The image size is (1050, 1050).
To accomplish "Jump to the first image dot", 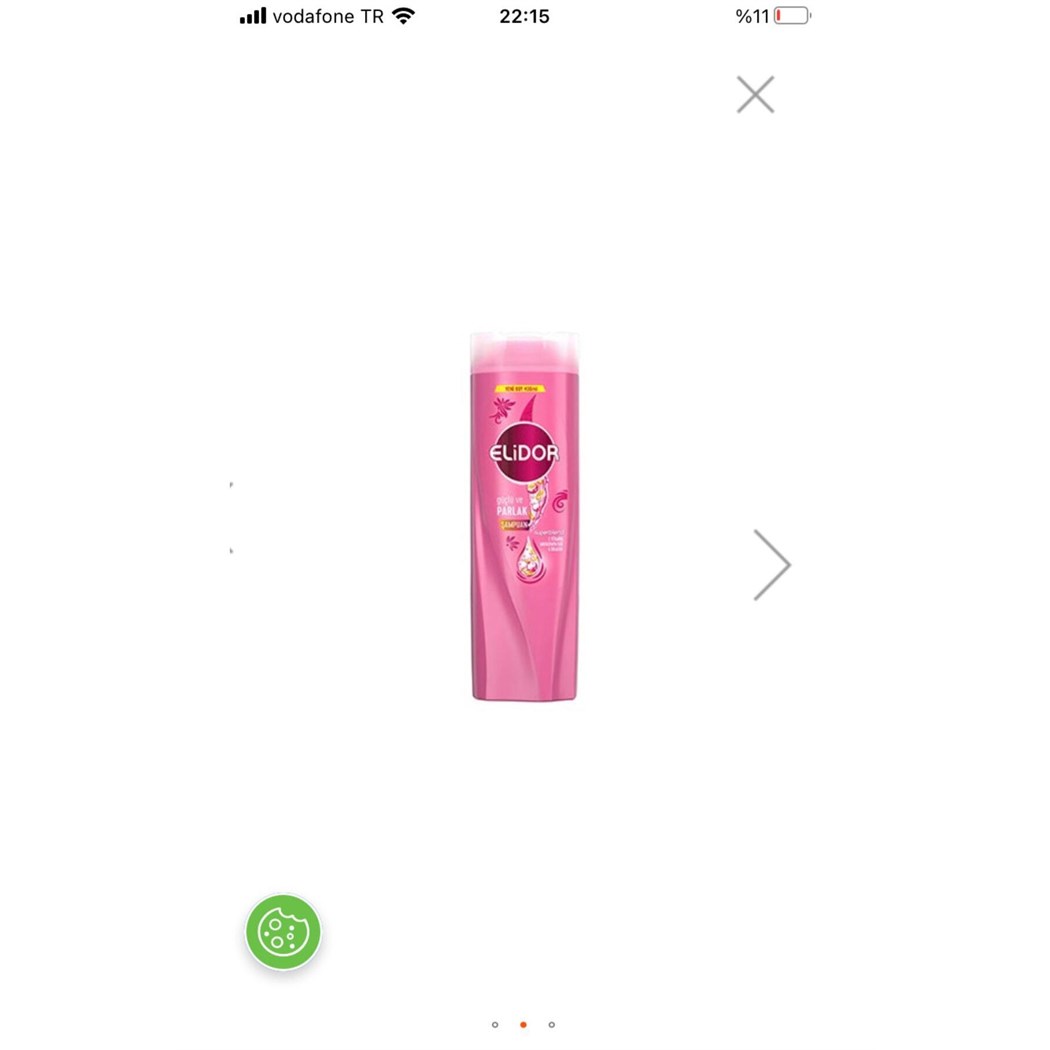I will (495, 1024).
